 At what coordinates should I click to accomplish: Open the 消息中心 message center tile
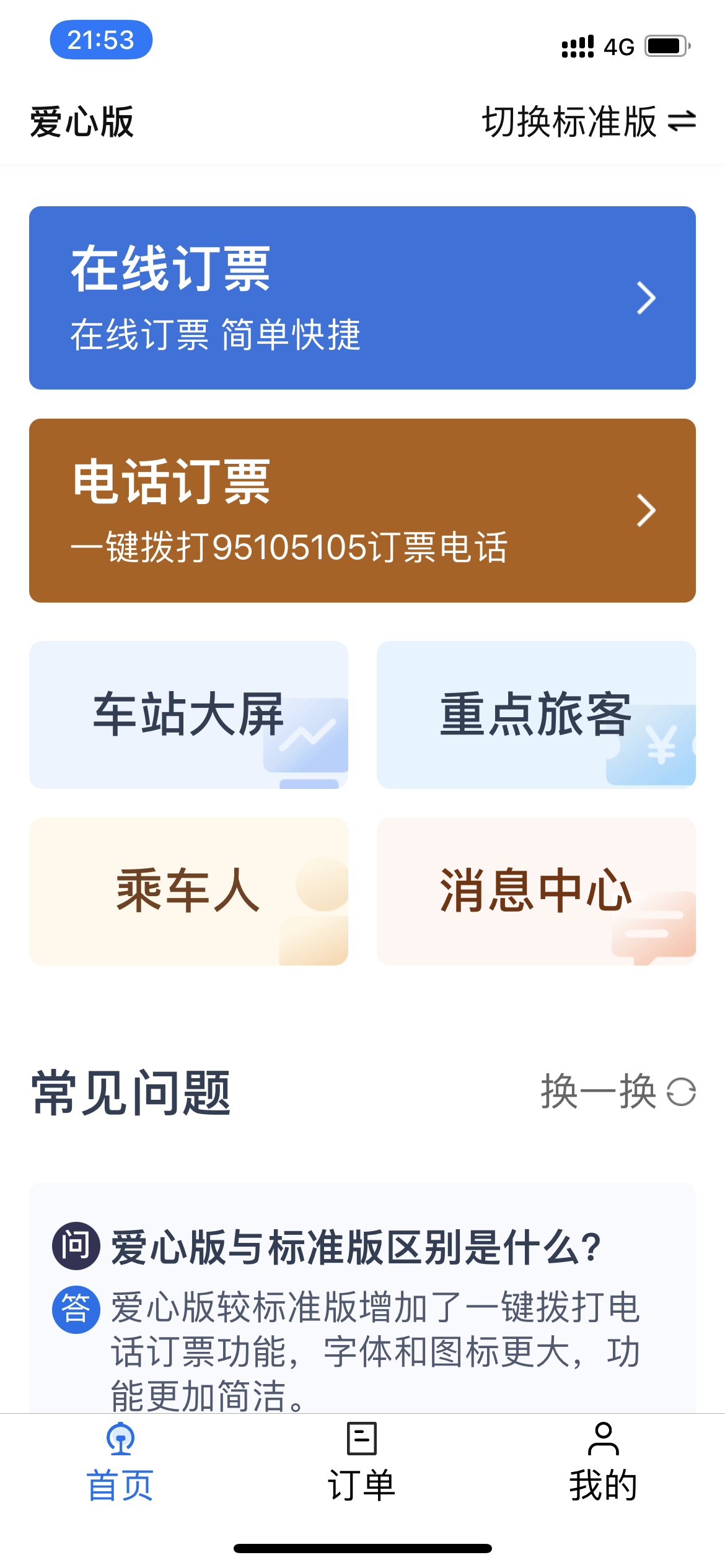click(535, 891)
